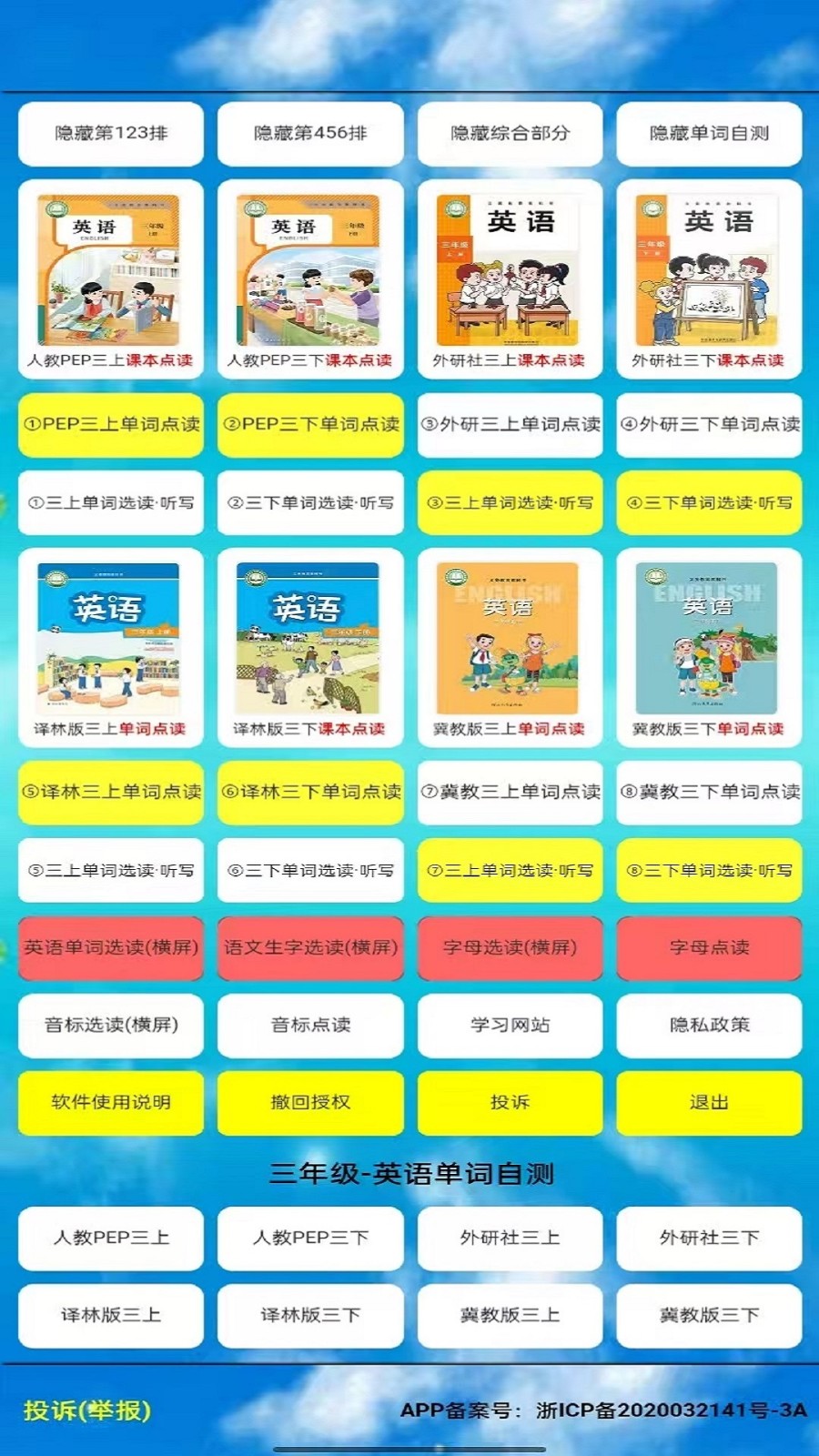819x1456 pixels.
Task: Select 撤回授权 to revoke authorization
Action: [x=310, y=1102]
